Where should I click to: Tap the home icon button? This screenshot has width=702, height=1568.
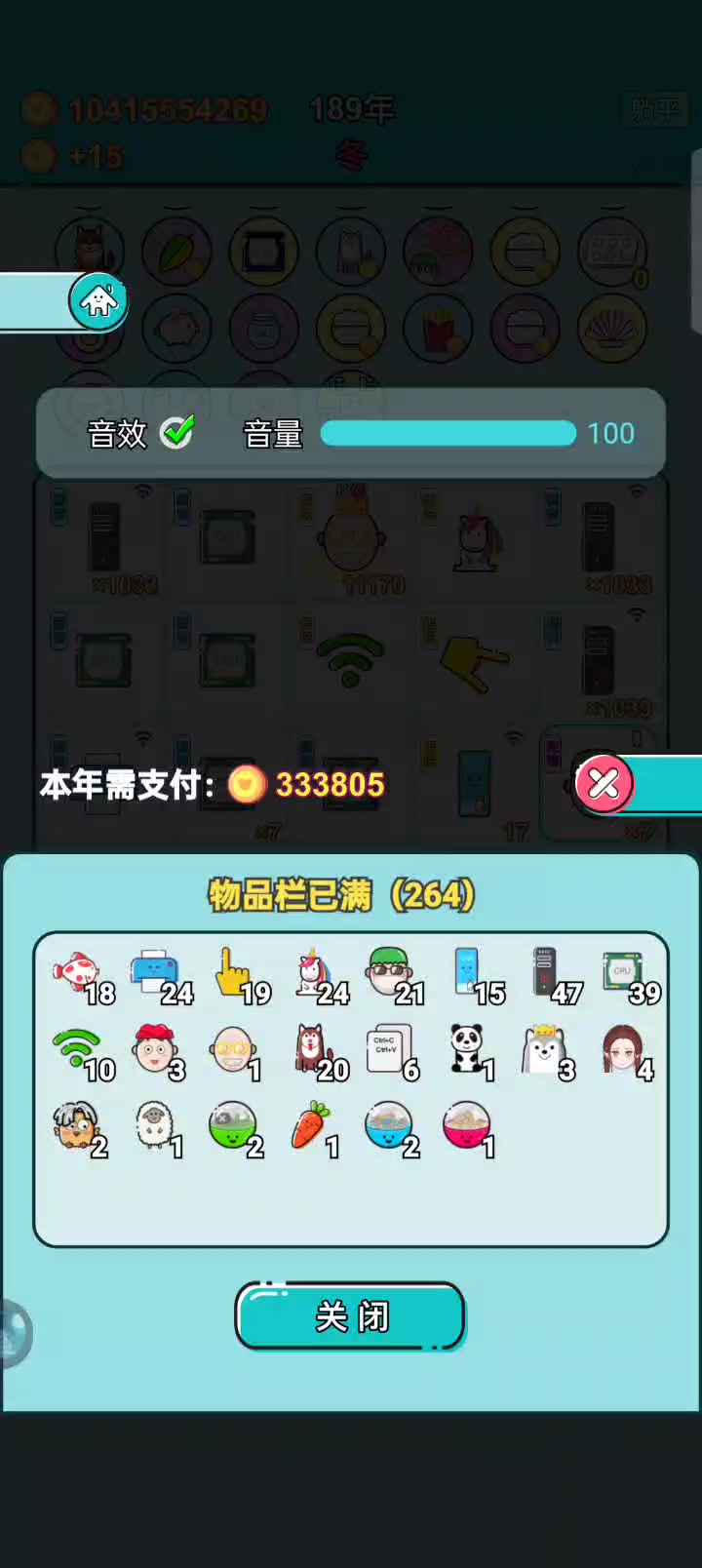(x=97, y=301)
